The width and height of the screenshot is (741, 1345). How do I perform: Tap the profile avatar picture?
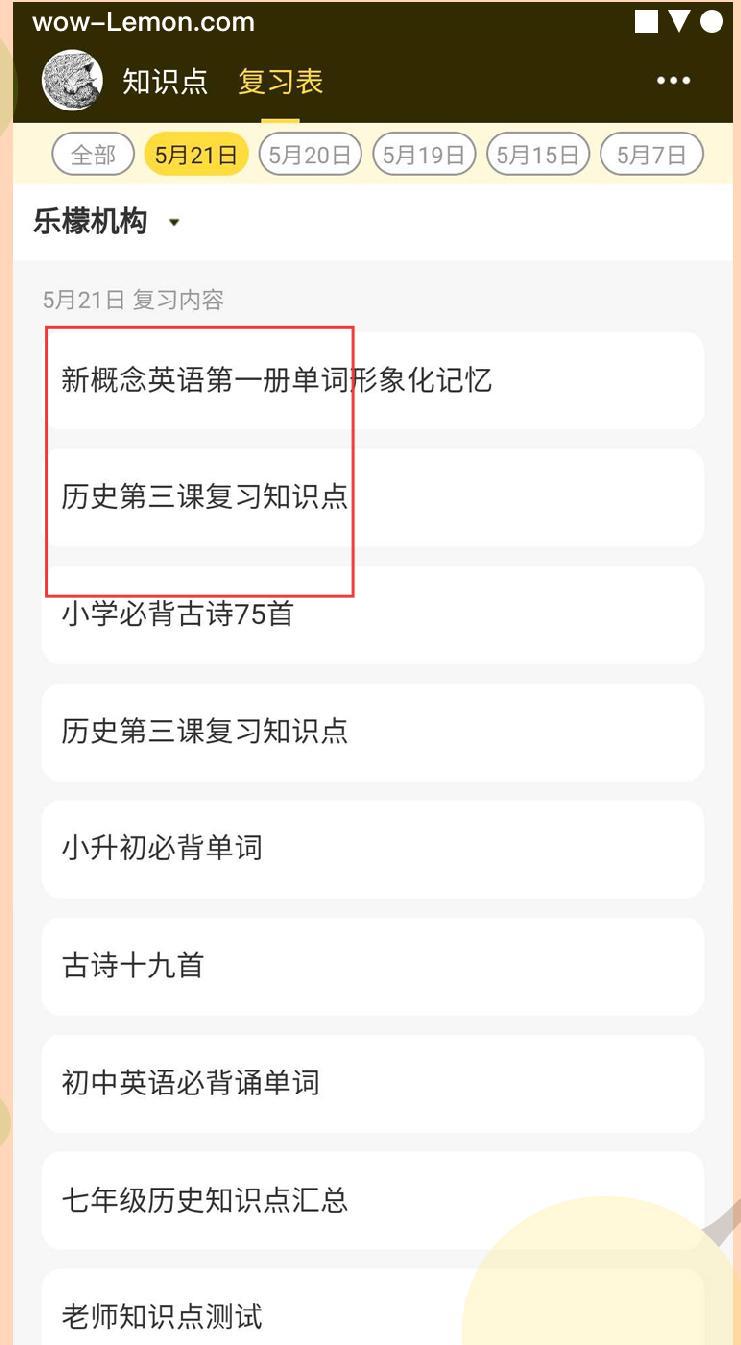click(72, 80)
